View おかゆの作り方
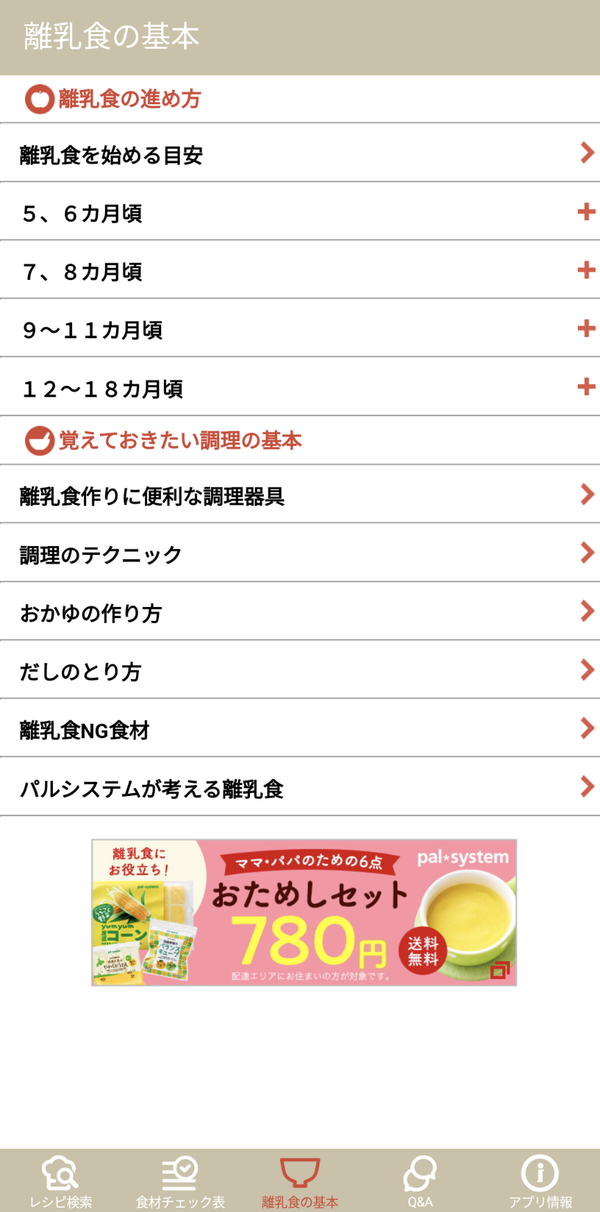 tap(300, 611)
